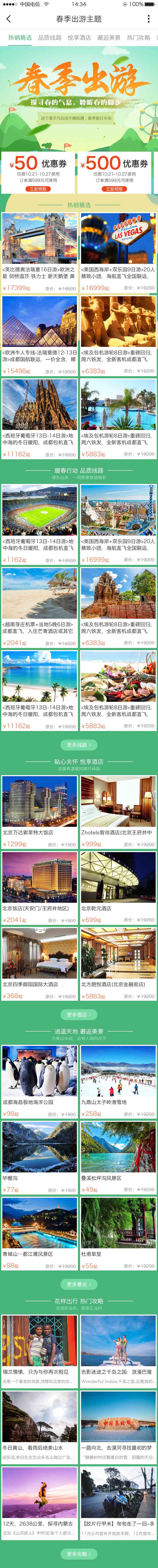This screenshot has height=1568, width=158.
Task: Open the 热门攻略 tab
Action: click(x=139, y=38)
